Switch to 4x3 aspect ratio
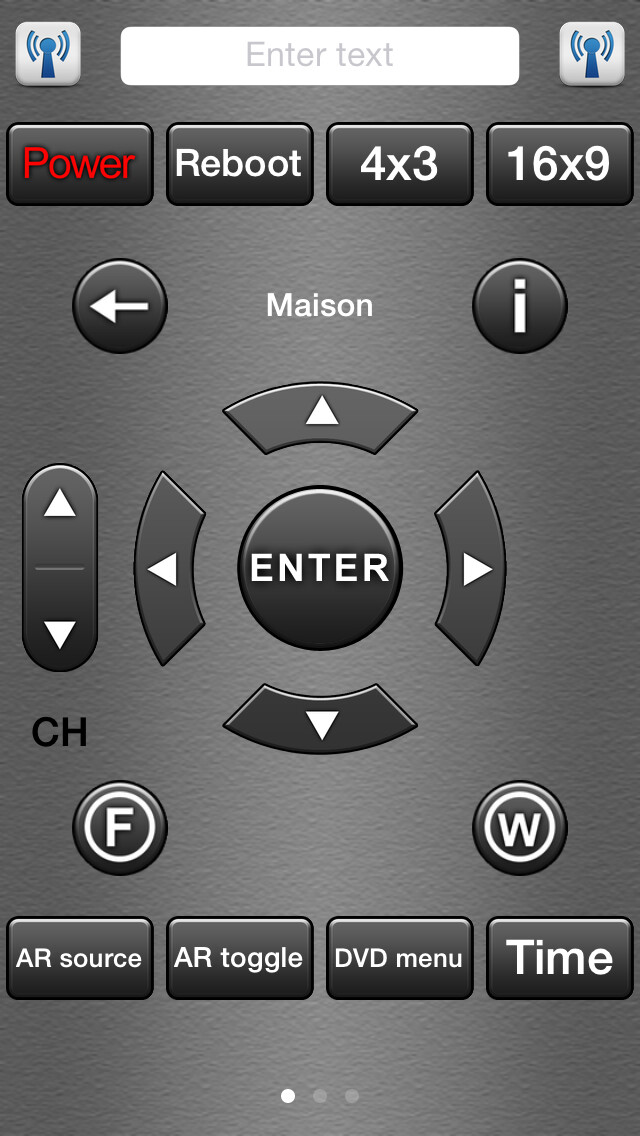 pyautogui.click(x=400, y=164)
